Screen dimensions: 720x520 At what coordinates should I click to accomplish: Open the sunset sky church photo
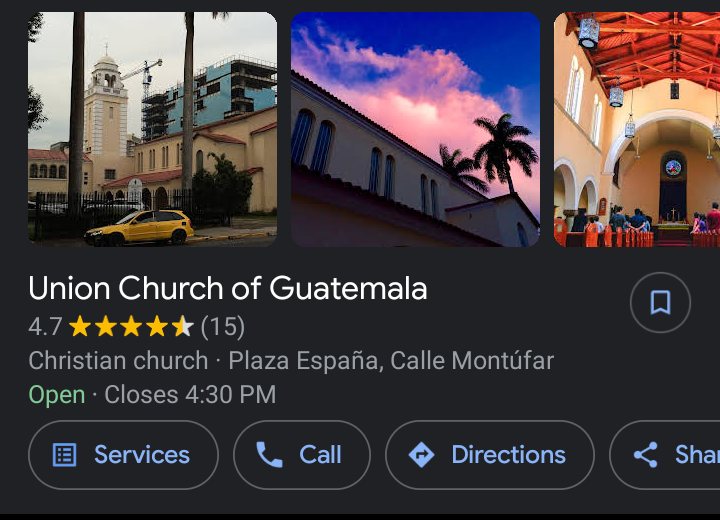coord(415,129)
